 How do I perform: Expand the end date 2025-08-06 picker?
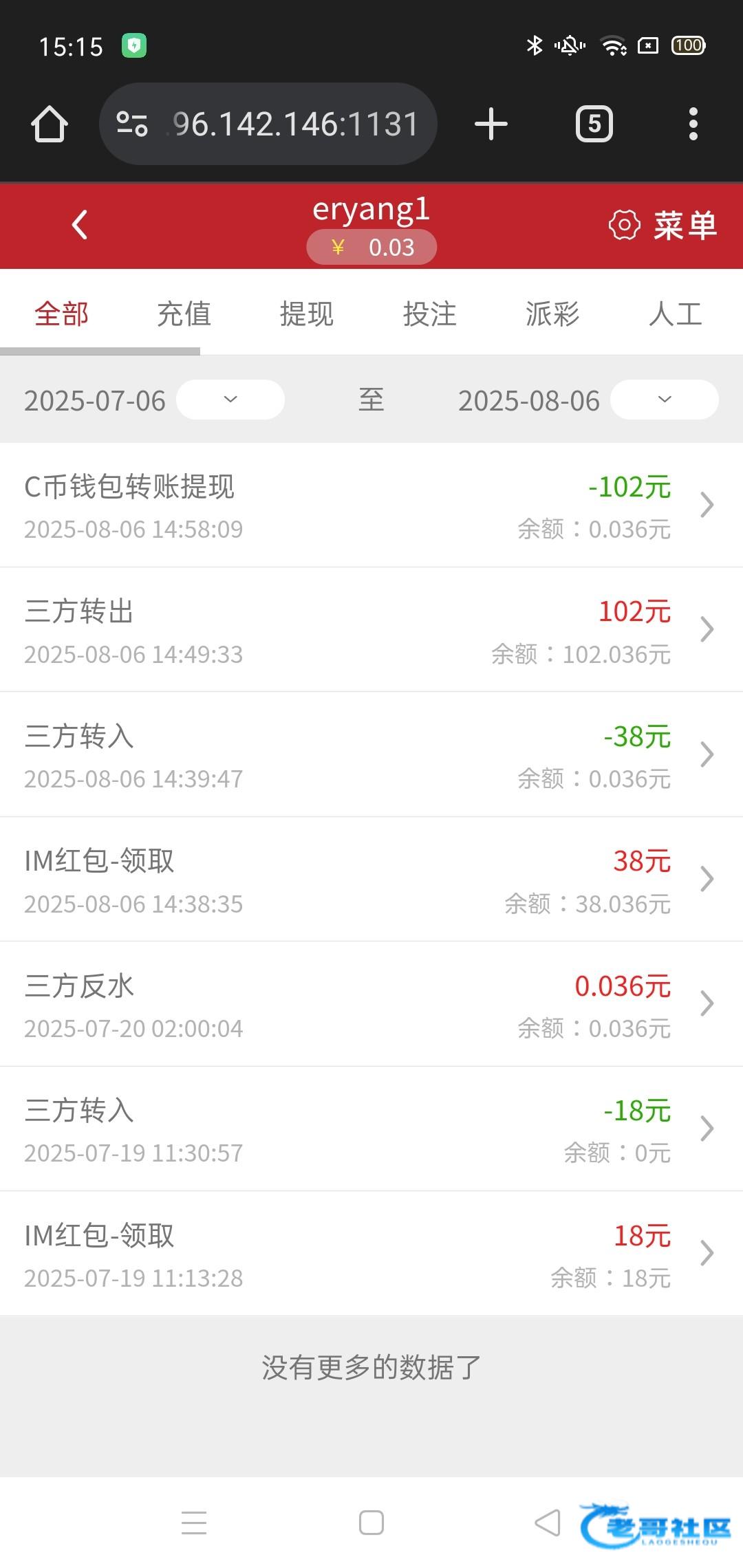point(665,400)
